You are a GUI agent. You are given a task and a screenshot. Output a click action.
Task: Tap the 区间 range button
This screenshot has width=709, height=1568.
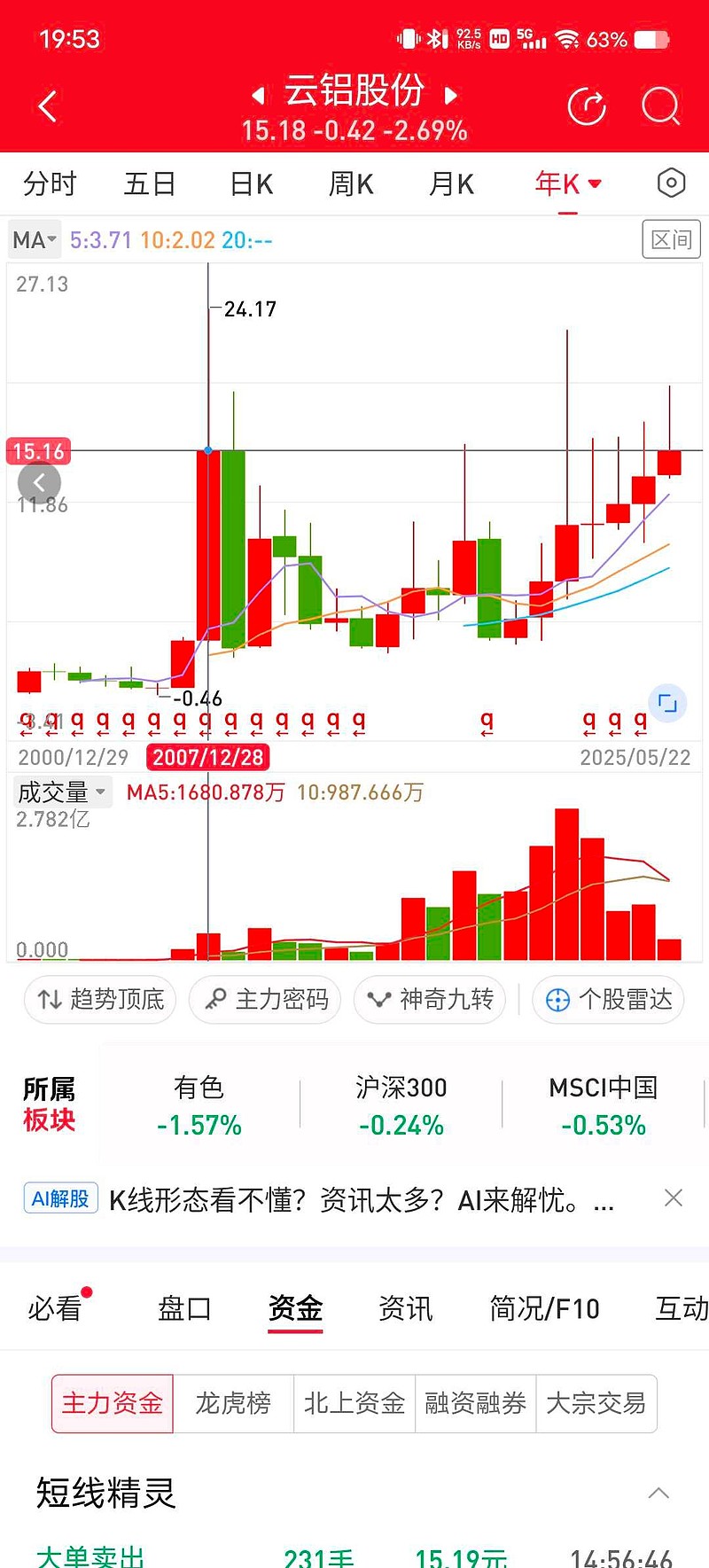coord(671,239)
